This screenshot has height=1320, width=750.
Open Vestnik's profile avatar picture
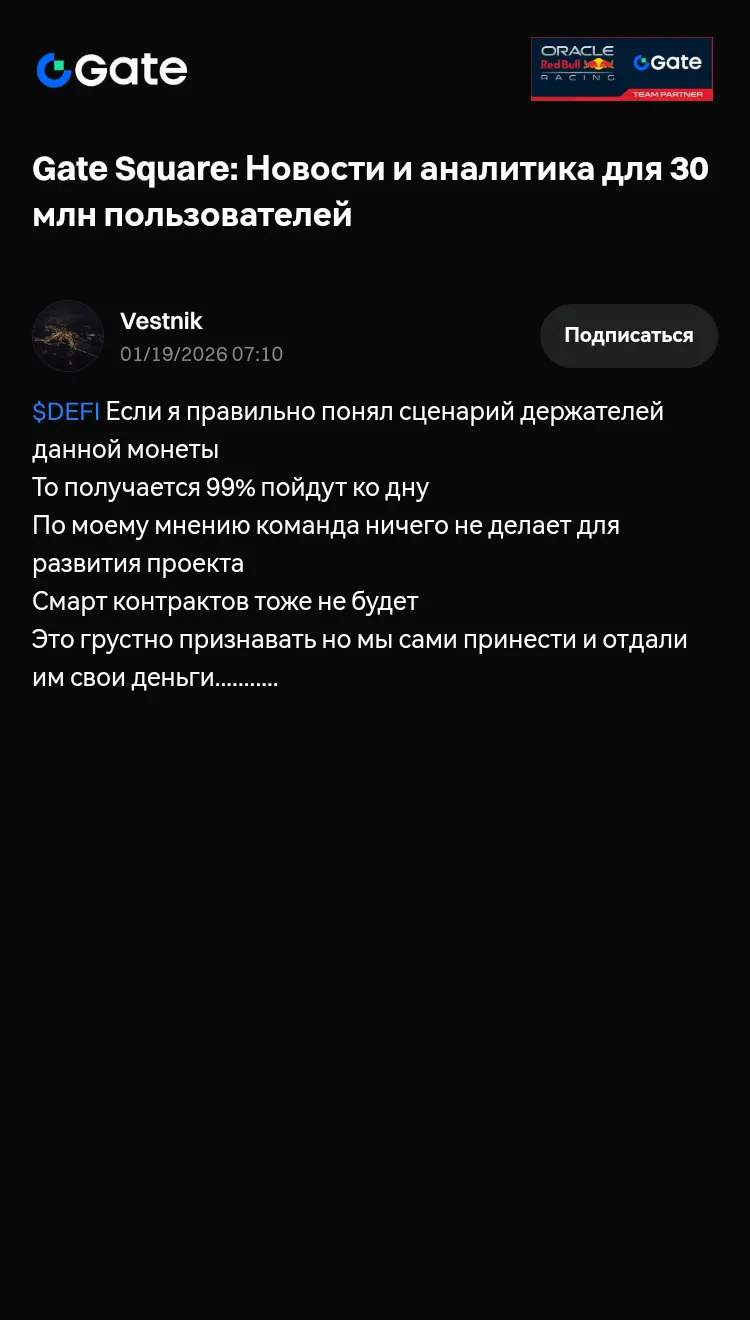(x=68, y=336)
